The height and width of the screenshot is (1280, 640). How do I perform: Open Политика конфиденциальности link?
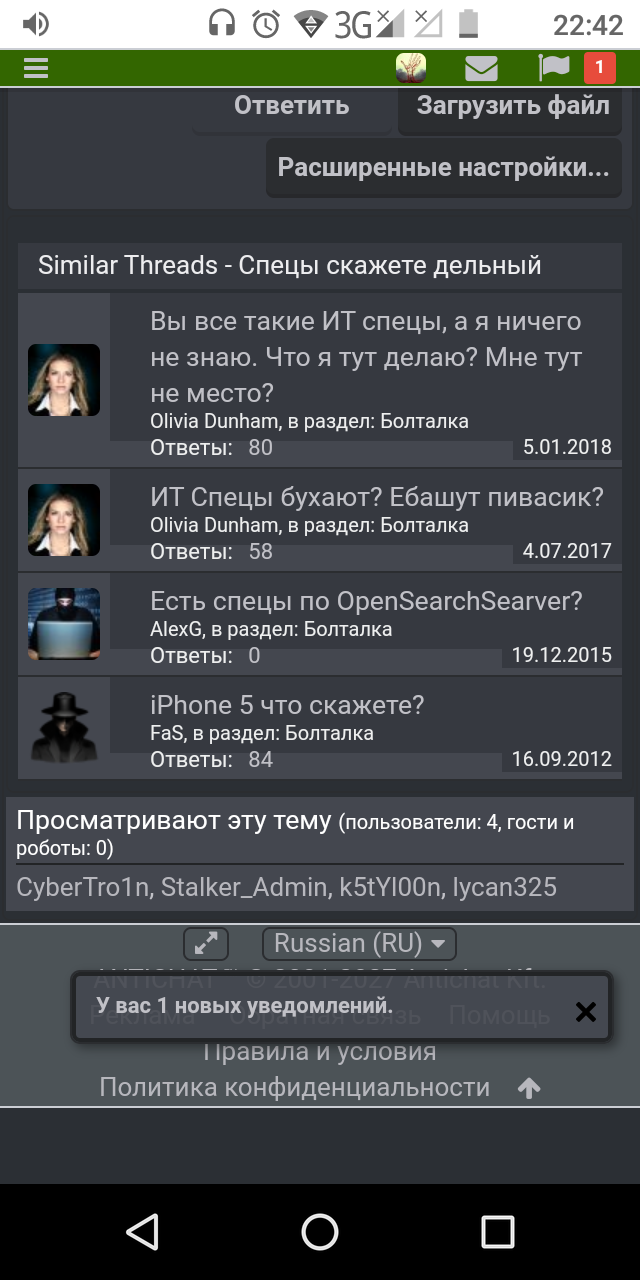pos(294,1087)
